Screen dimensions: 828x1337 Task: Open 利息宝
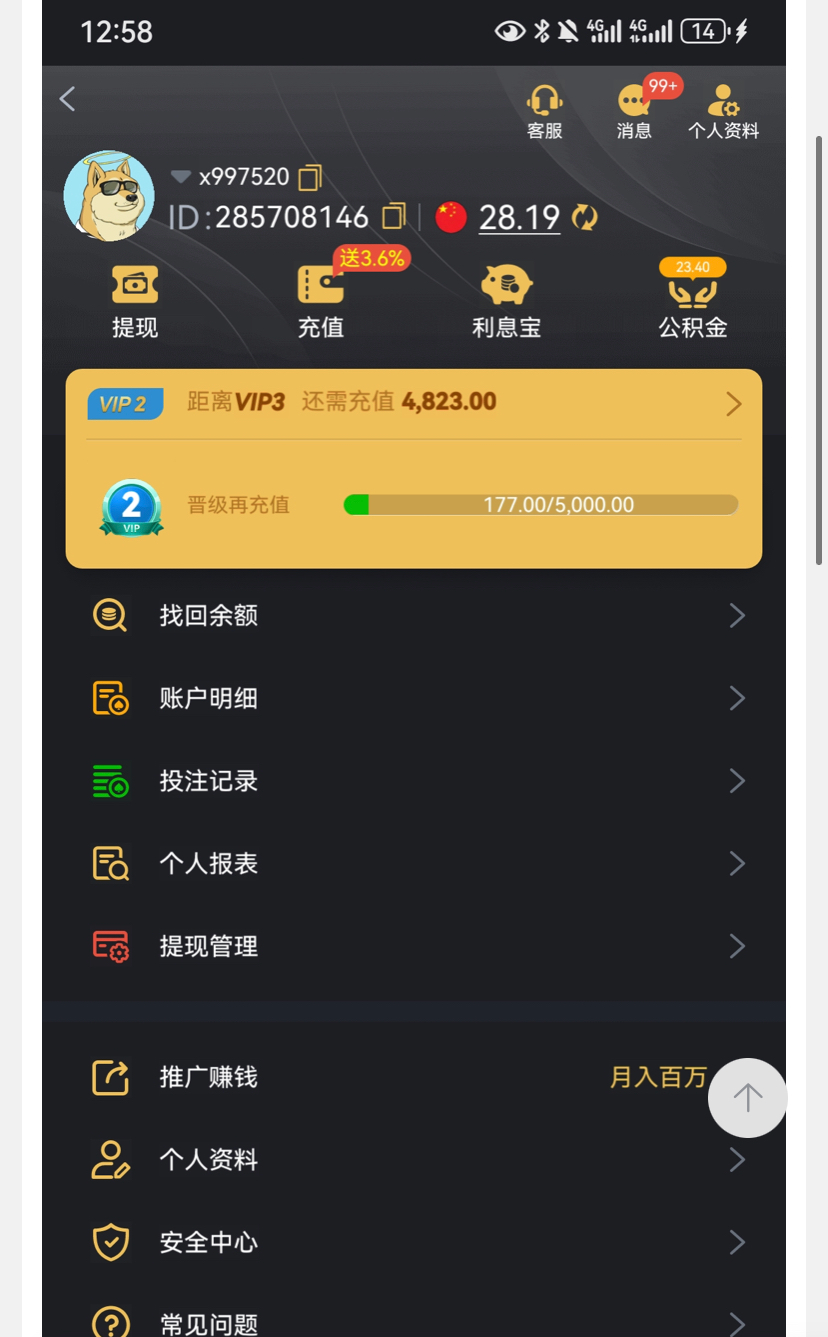[x=506, y=300]
